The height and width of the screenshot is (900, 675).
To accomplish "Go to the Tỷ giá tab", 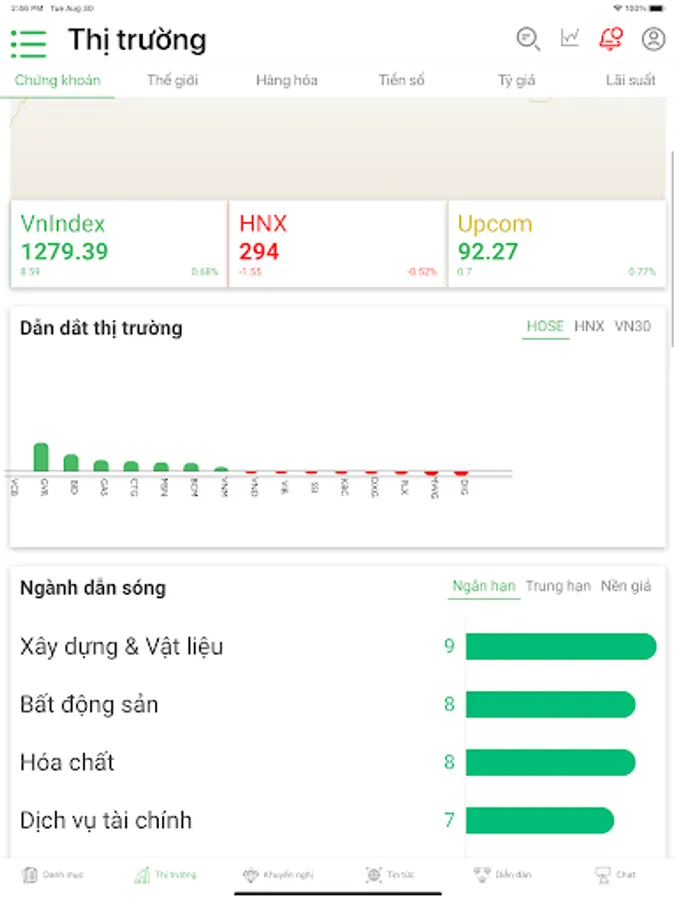I will [x=517, y=80].
